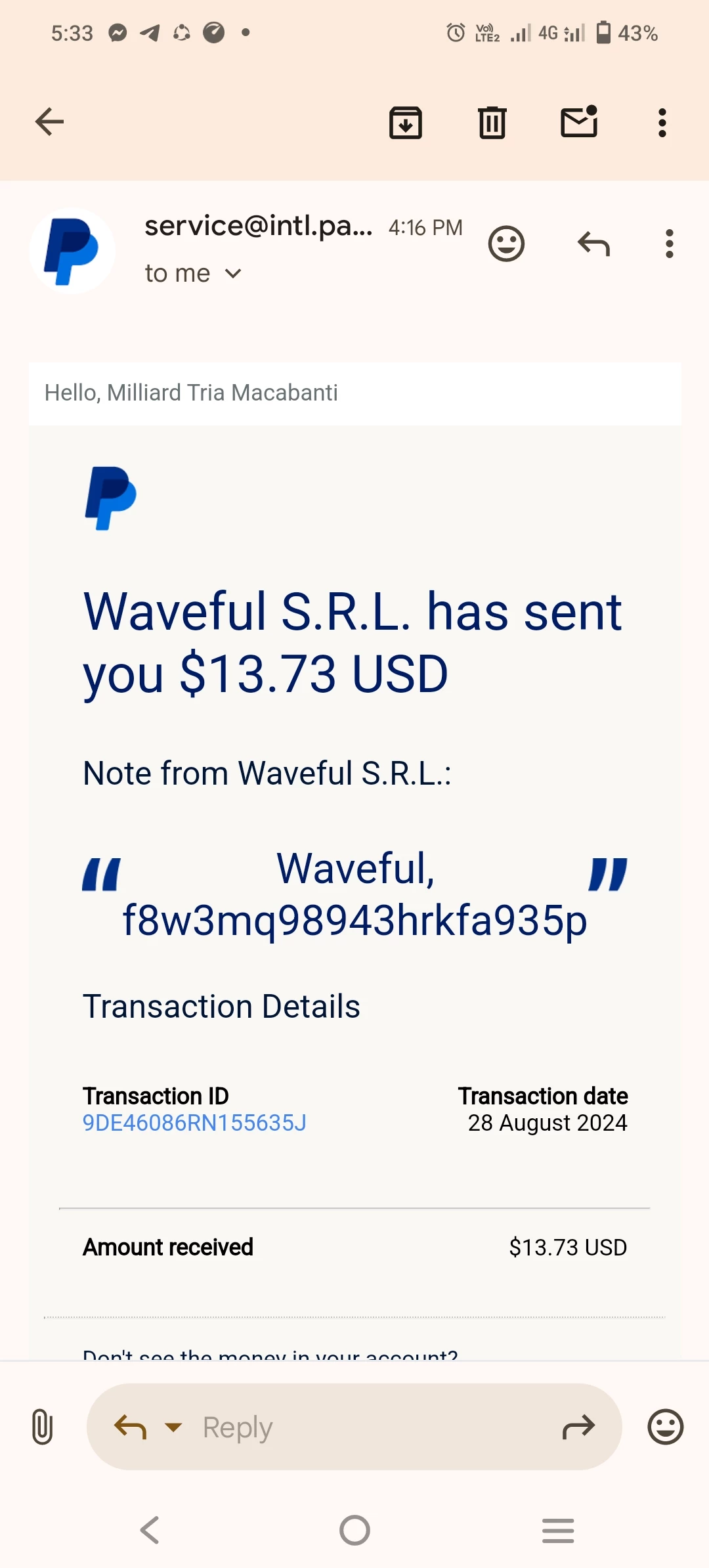709x1568 pixels.
Task: Forward this email using the arrow in reply bar
Action: (x=579, y=1427)
